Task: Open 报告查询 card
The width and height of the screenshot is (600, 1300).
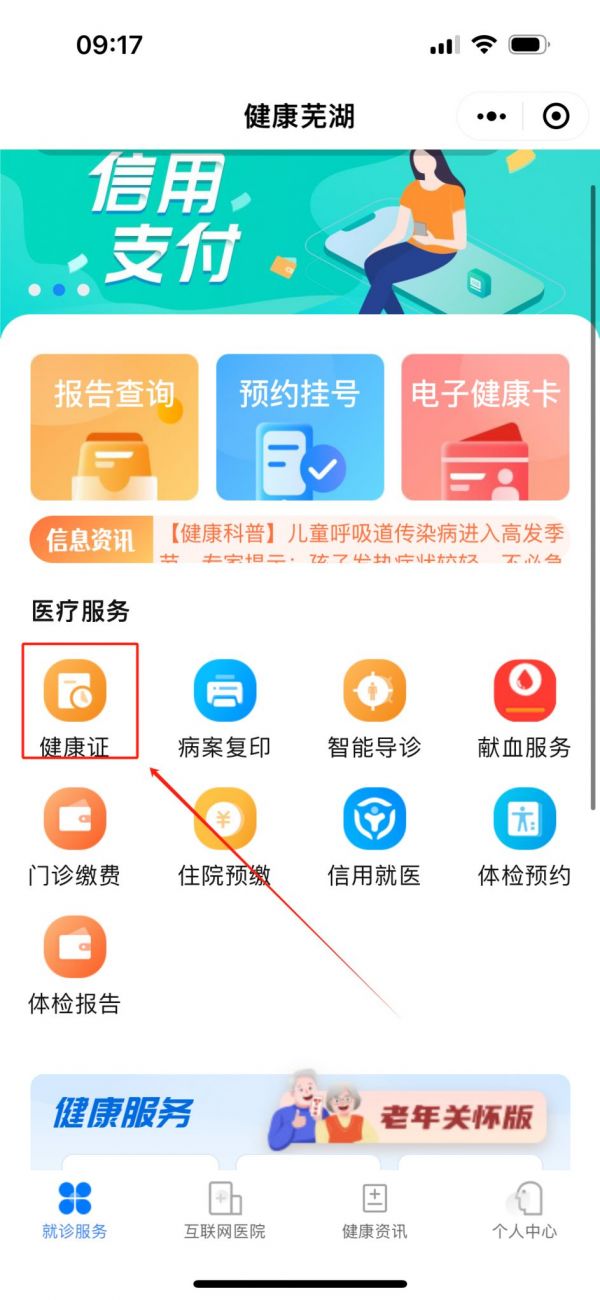Action: point(114,427)
